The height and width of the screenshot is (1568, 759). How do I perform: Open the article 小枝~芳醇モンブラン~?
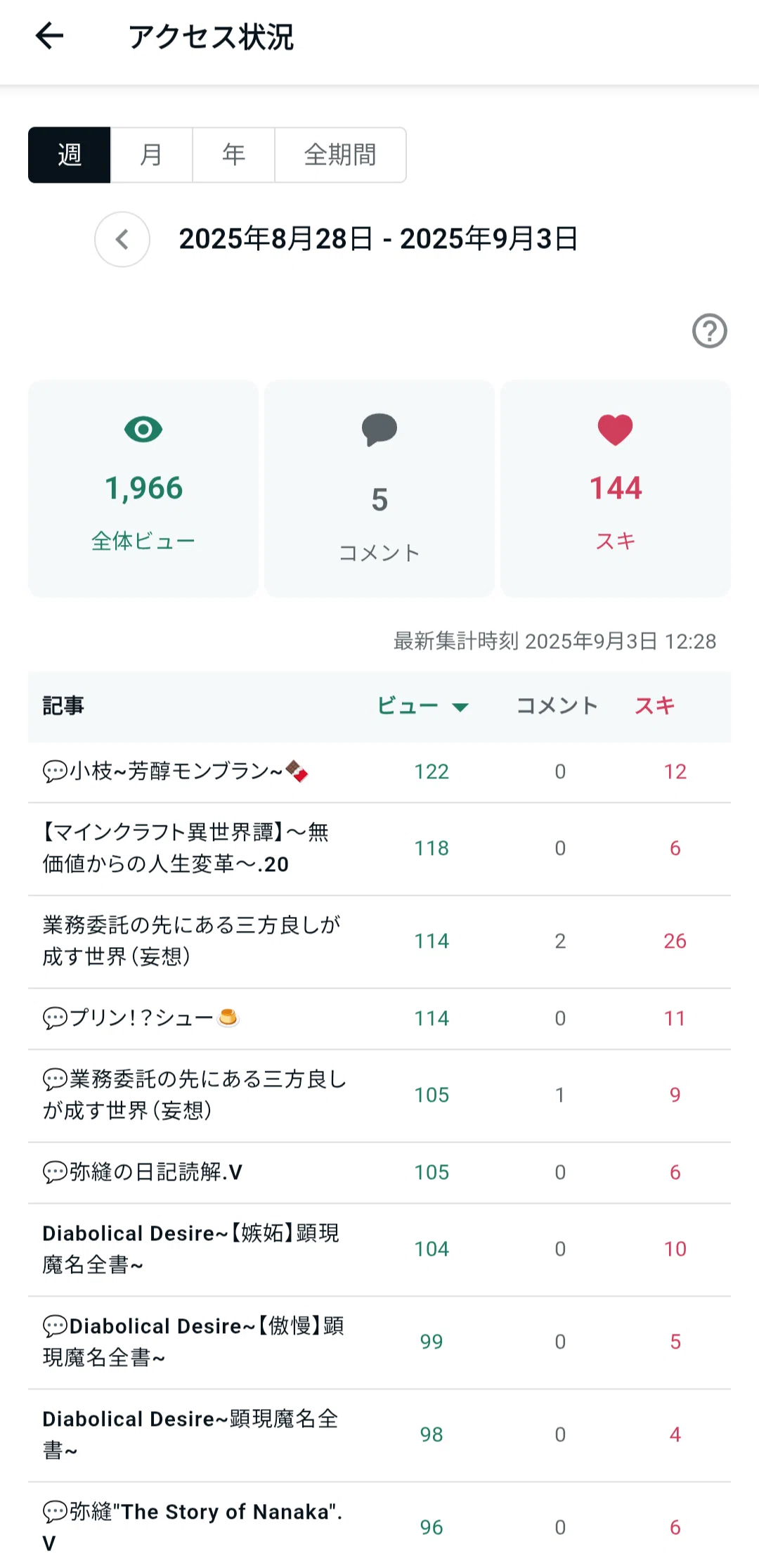pos(379,772)
